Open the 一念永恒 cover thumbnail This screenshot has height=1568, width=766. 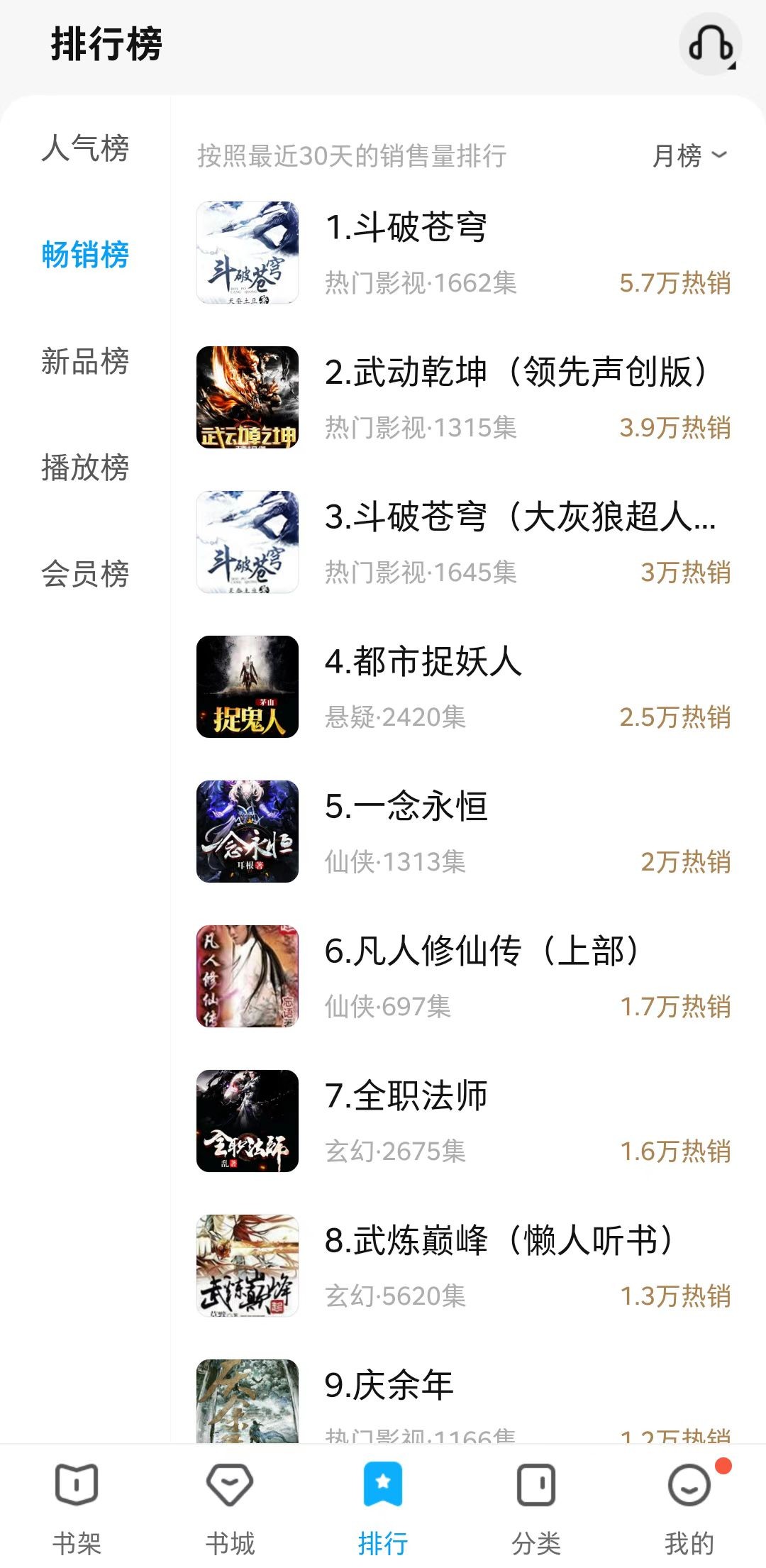249,829
